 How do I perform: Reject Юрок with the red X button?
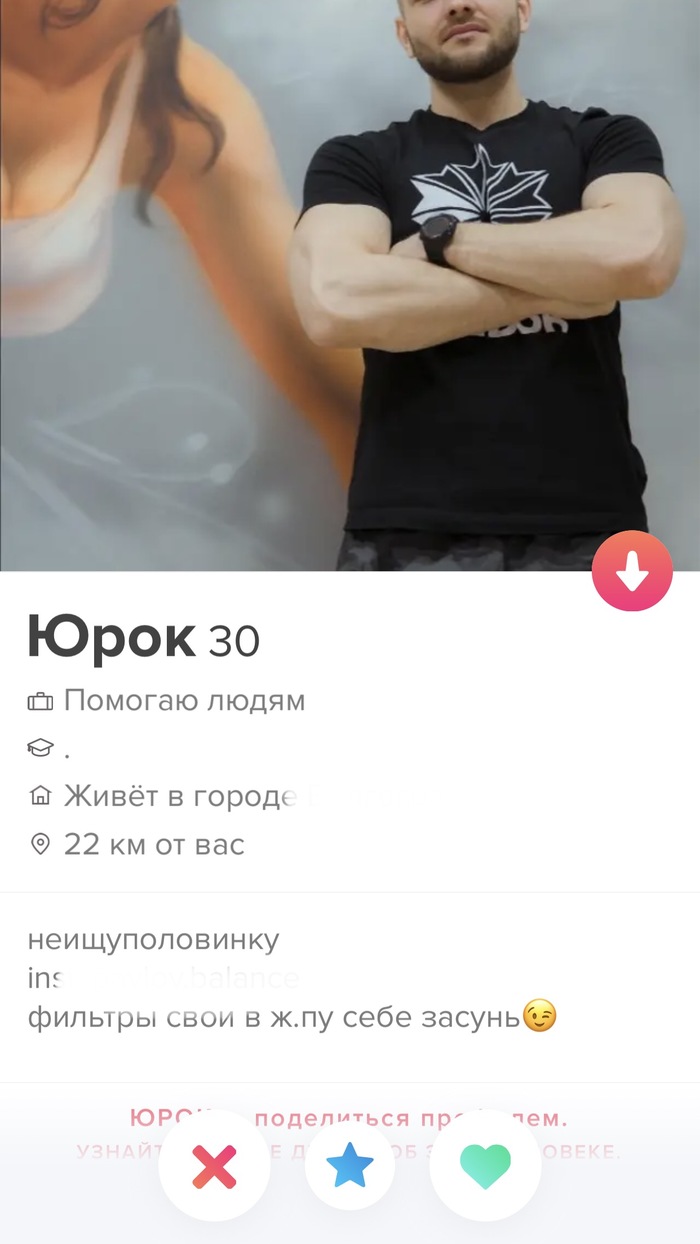point(214,1166)
